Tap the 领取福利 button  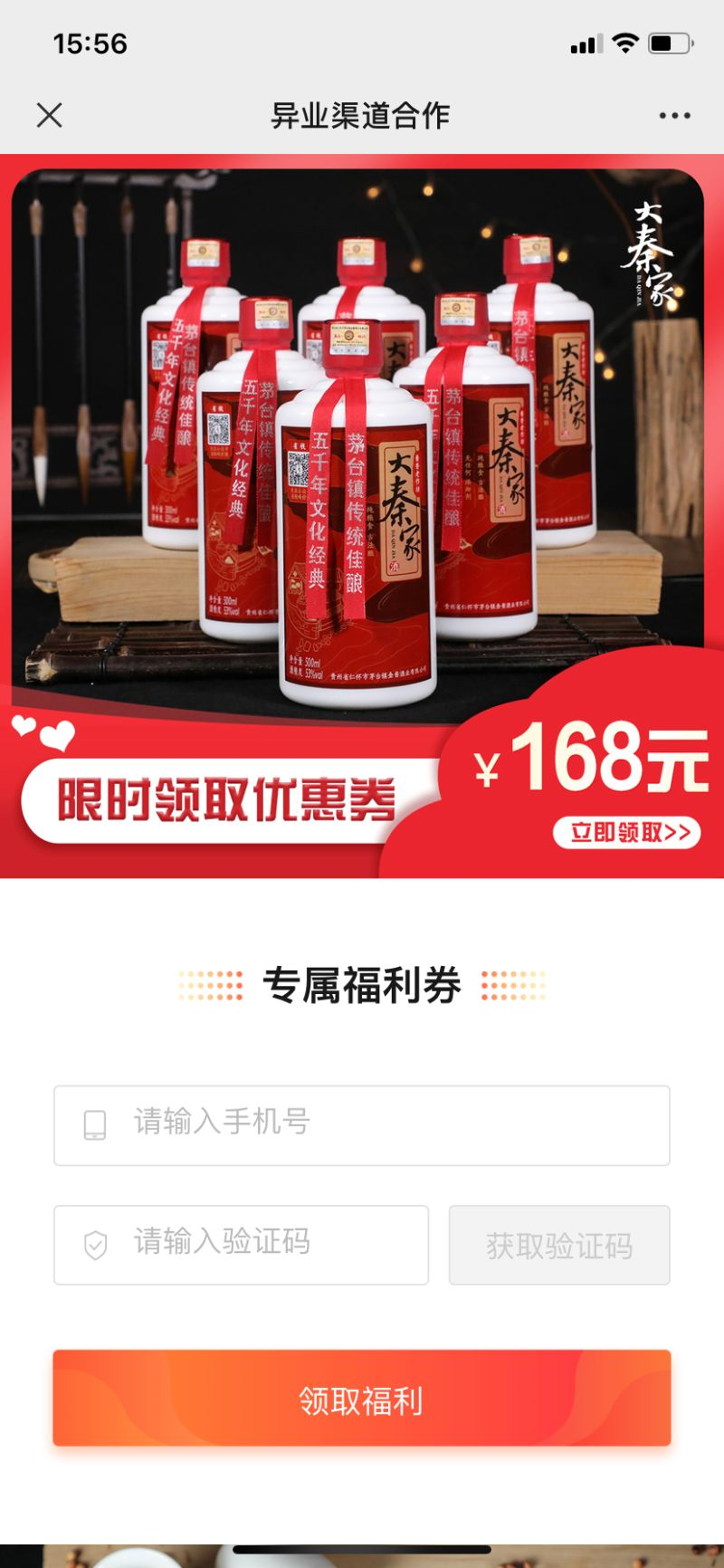coord(362,1399)
